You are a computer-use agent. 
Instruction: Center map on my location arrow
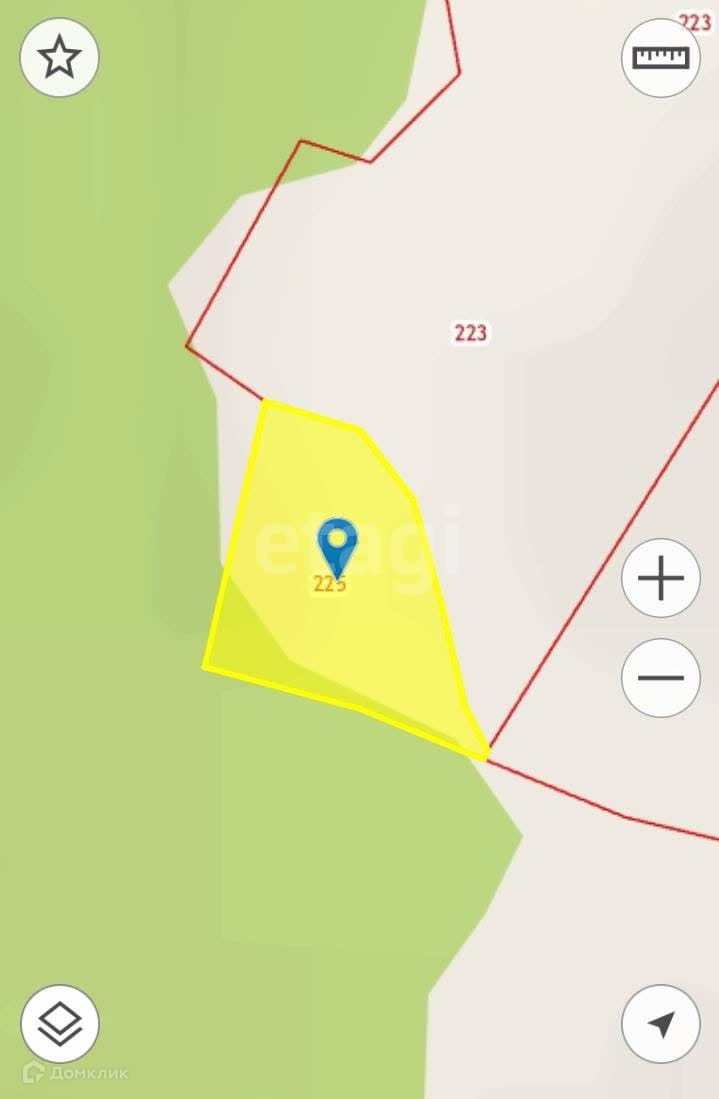tap(661, 1024)
